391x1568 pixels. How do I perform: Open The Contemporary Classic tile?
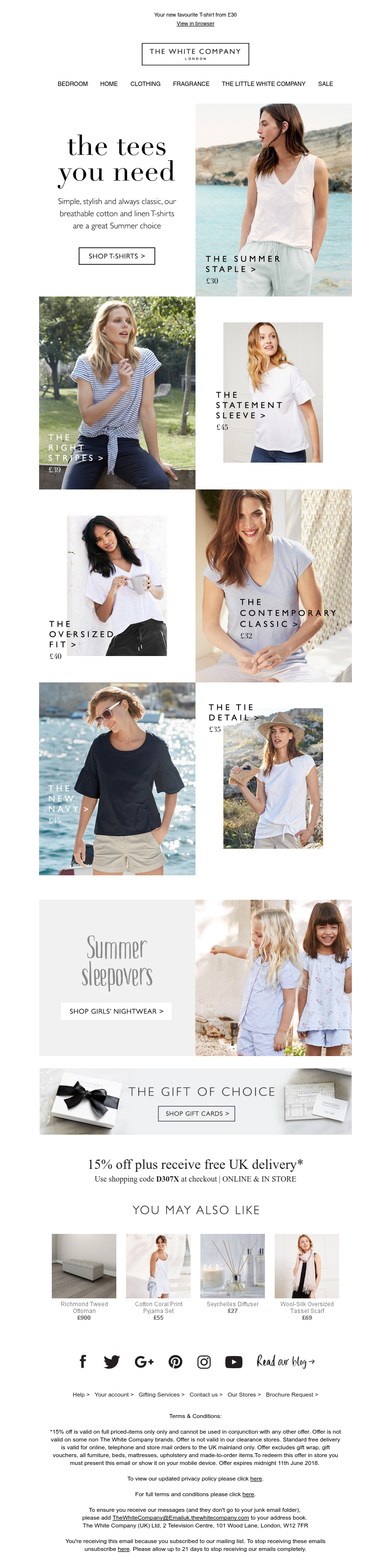274,586
